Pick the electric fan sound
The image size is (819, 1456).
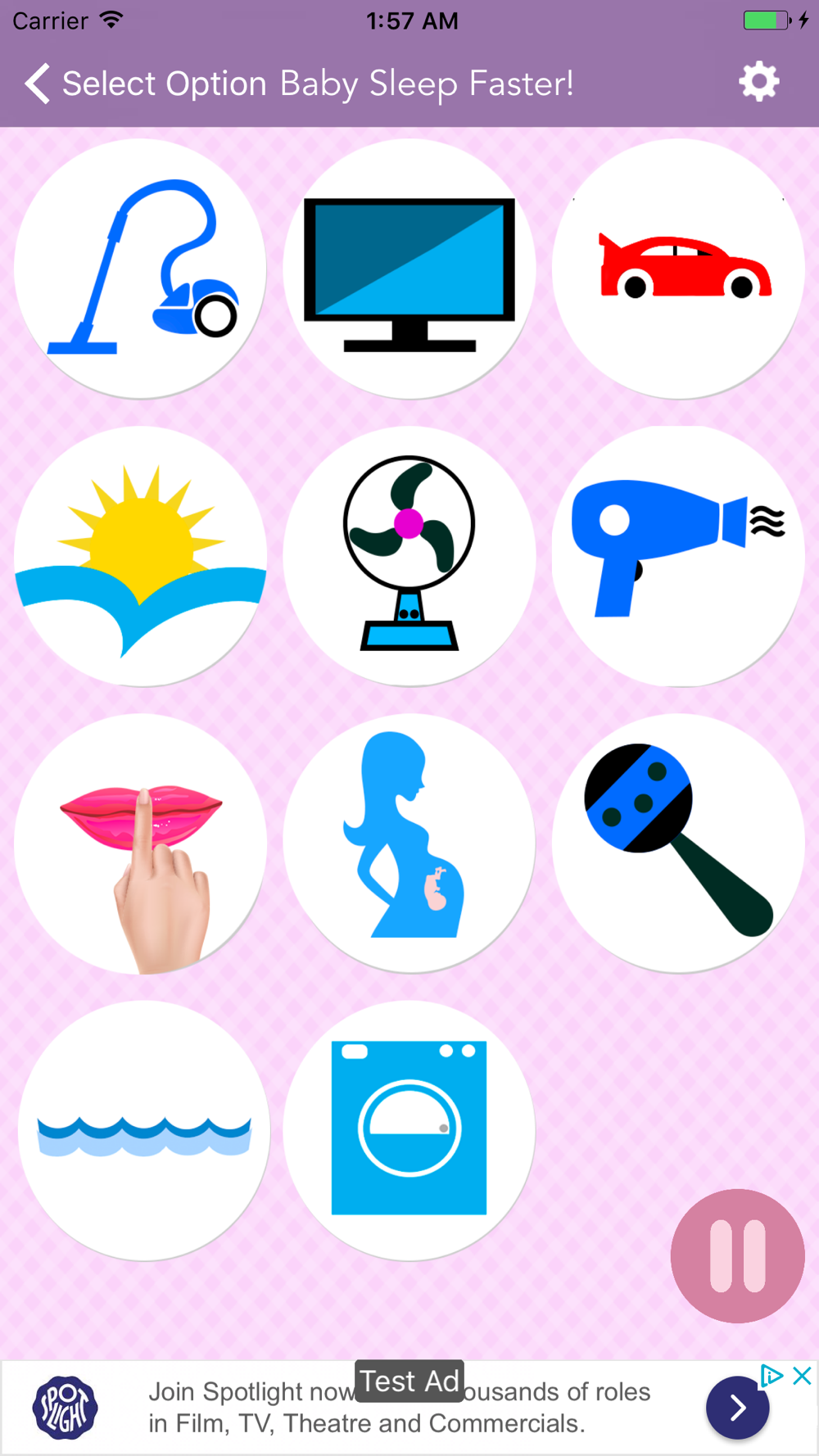[x=409, y=556]
